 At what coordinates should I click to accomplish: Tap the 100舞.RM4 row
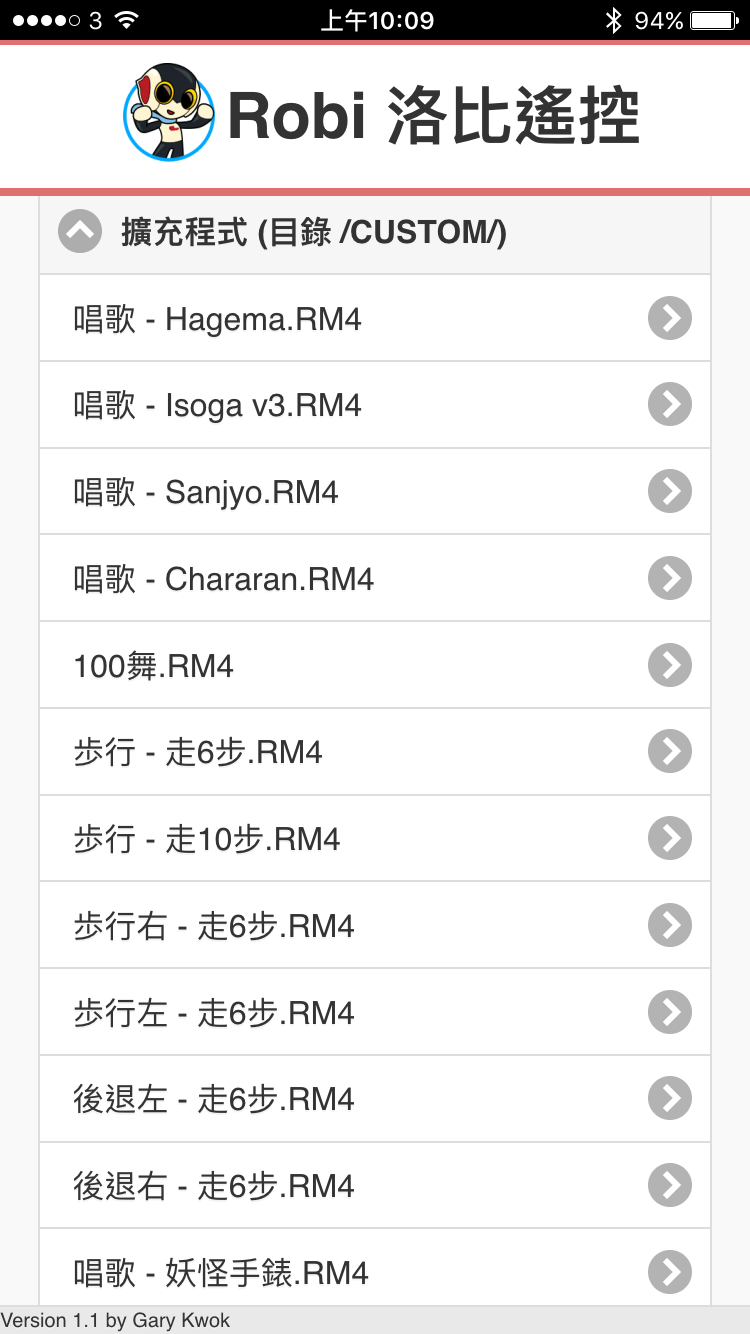(374, 666)
